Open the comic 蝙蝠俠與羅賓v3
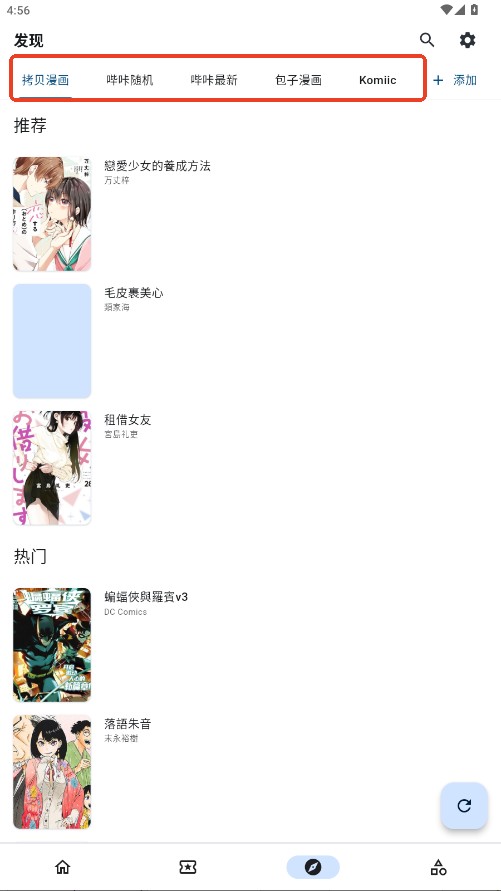The width and height of the screenshot is (501, 891). point(250,645)
